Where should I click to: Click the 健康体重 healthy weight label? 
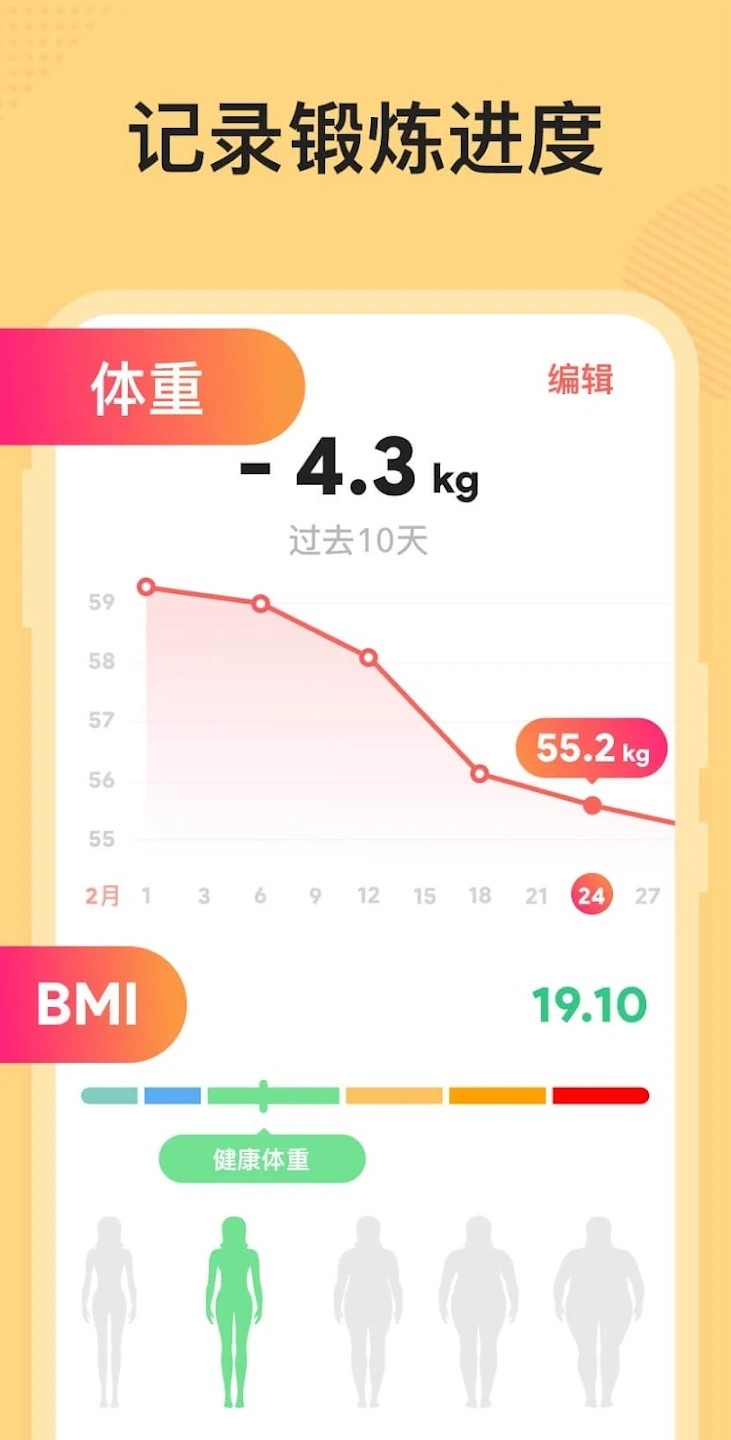tap(260, 1160)
